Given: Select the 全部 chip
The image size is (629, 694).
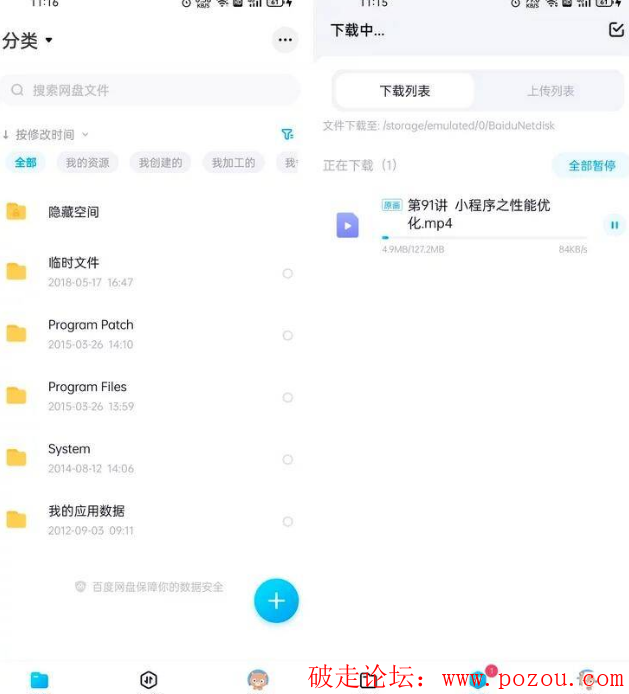Looking at the screenshot, I should coord(25,162).
